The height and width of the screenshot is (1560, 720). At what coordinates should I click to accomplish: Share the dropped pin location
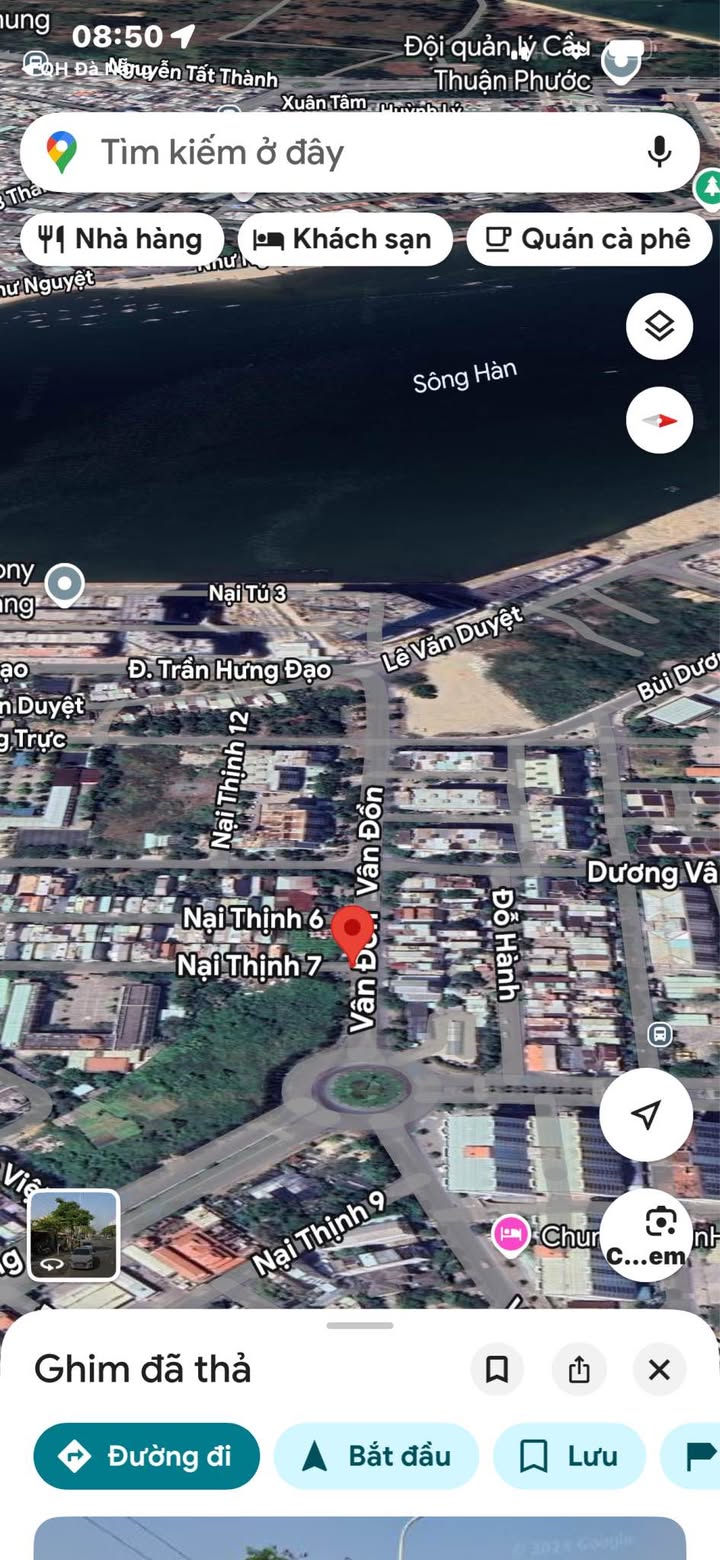tap(579, 1369)
